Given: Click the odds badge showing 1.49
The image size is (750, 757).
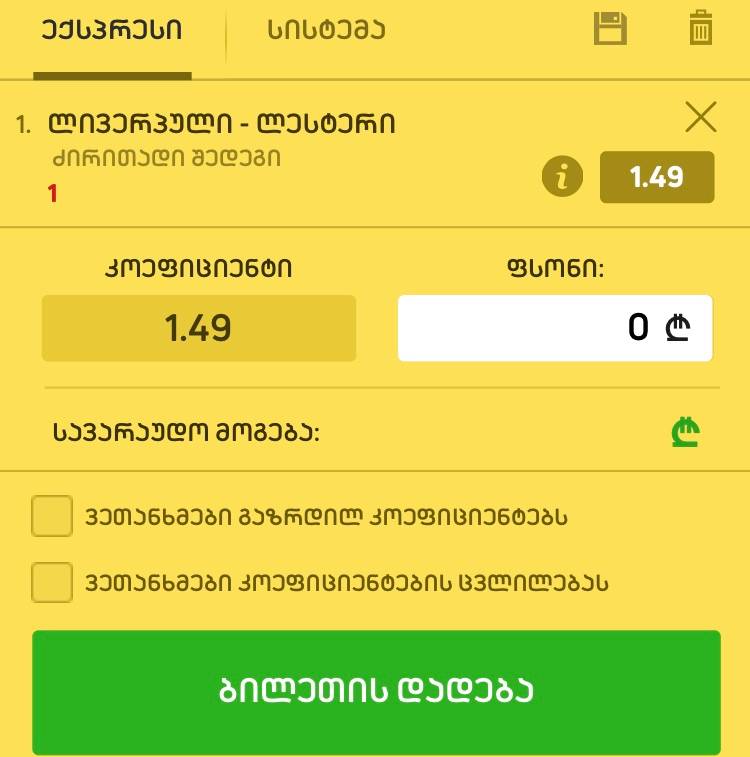Looking at the screenshot, I should 657,175.
